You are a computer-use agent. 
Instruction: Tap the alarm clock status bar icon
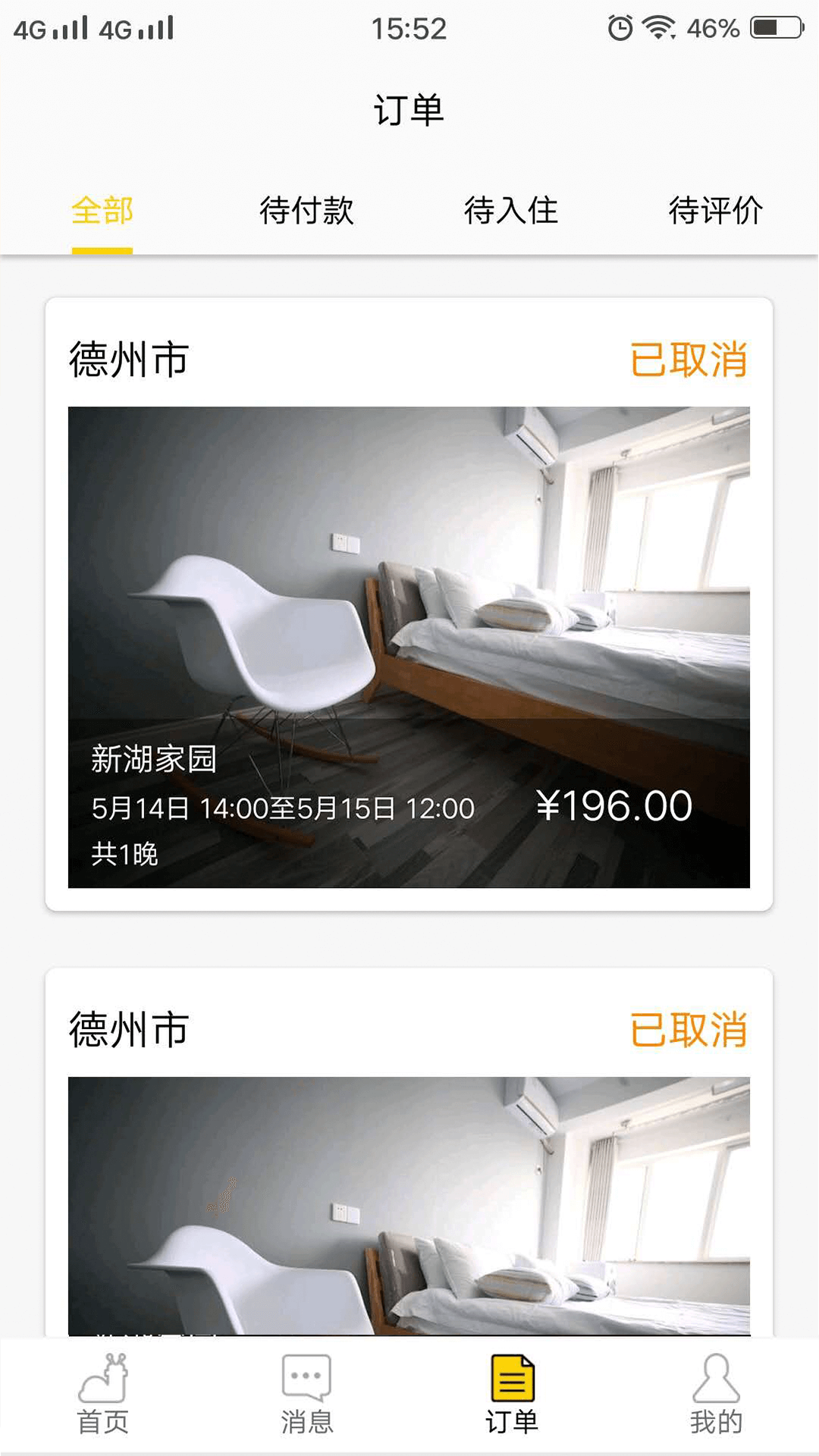click(x=620, y=28)
